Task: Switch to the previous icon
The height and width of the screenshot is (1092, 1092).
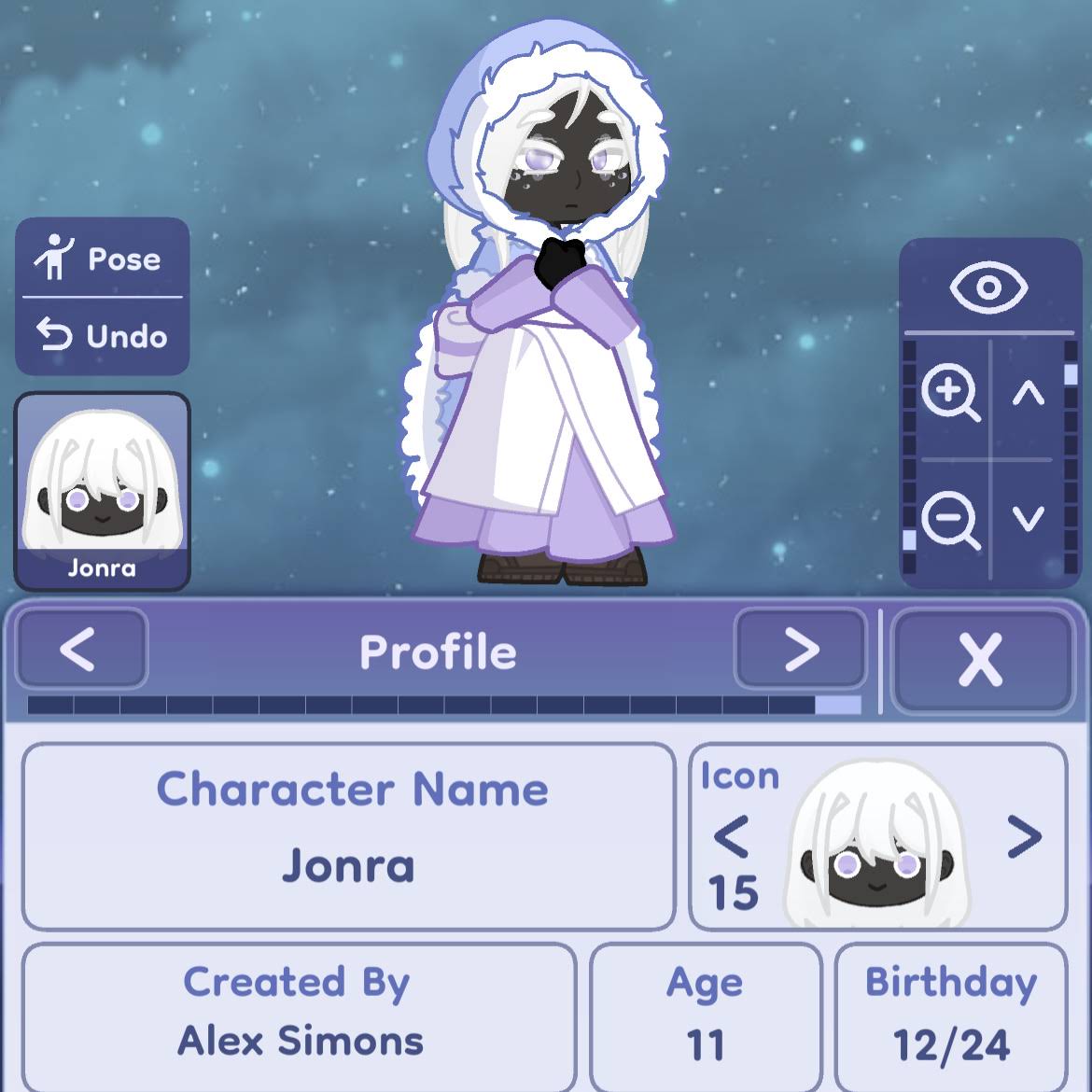Action: (732, 836)
